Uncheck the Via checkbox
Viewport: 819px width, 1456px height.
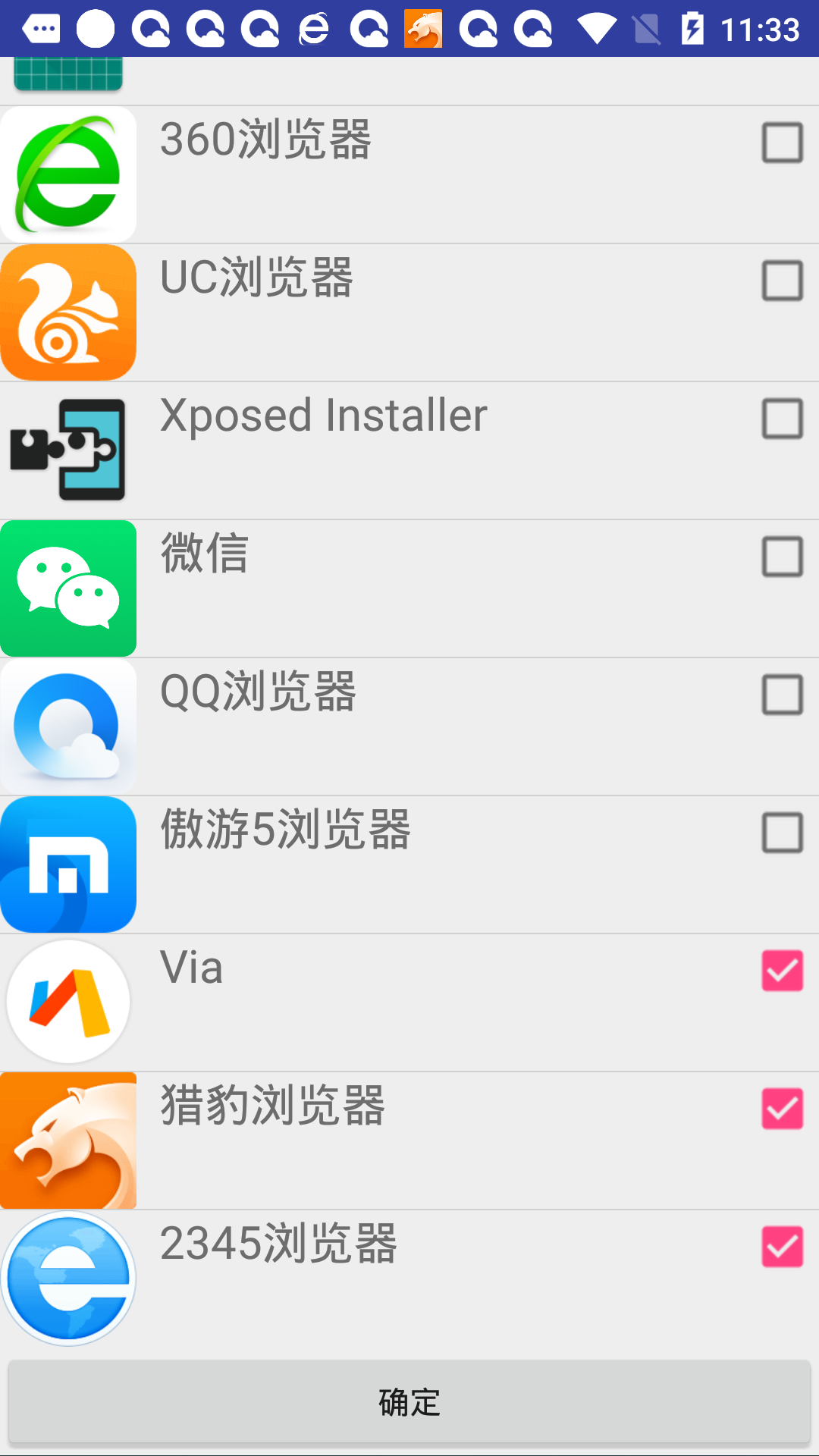pos(782,971)
